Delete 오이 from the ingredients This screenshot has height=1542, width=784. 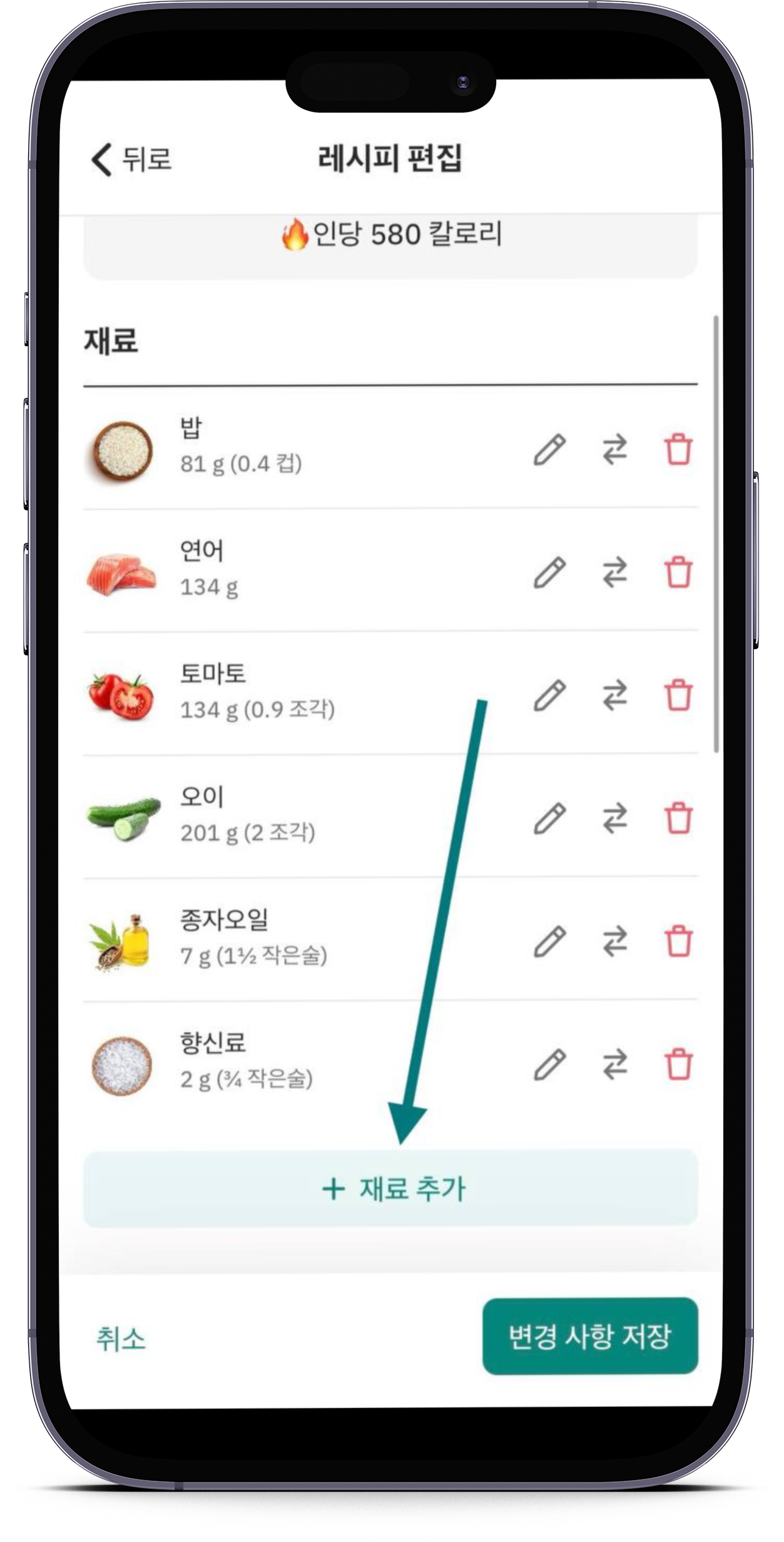(678, 818)
